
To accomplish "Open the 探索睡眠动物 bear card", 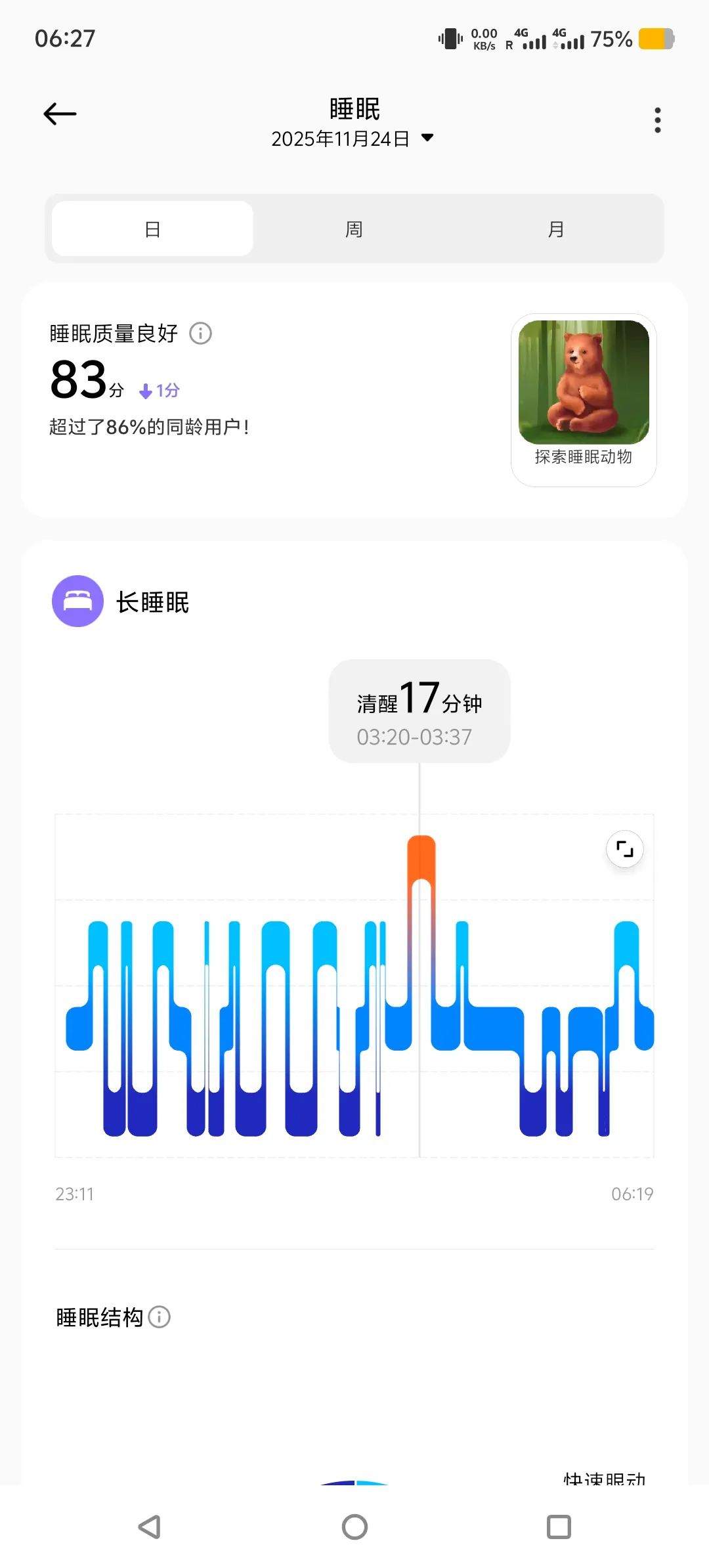I will coord(584,399).
